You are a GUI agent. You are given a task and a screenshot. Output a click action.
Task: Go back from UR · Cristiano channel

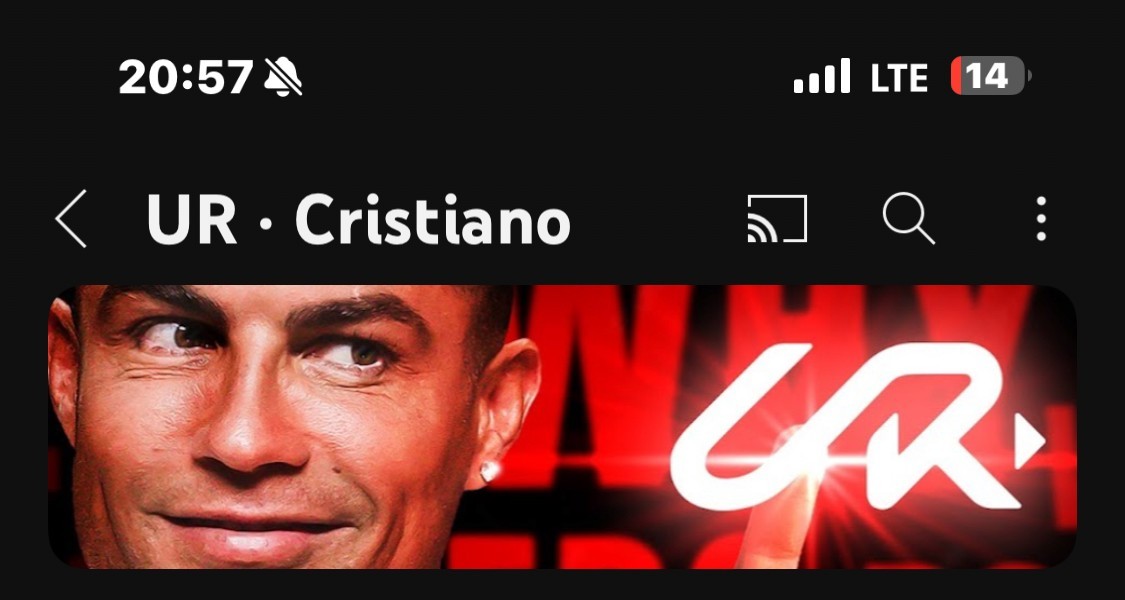pos(72,219)
